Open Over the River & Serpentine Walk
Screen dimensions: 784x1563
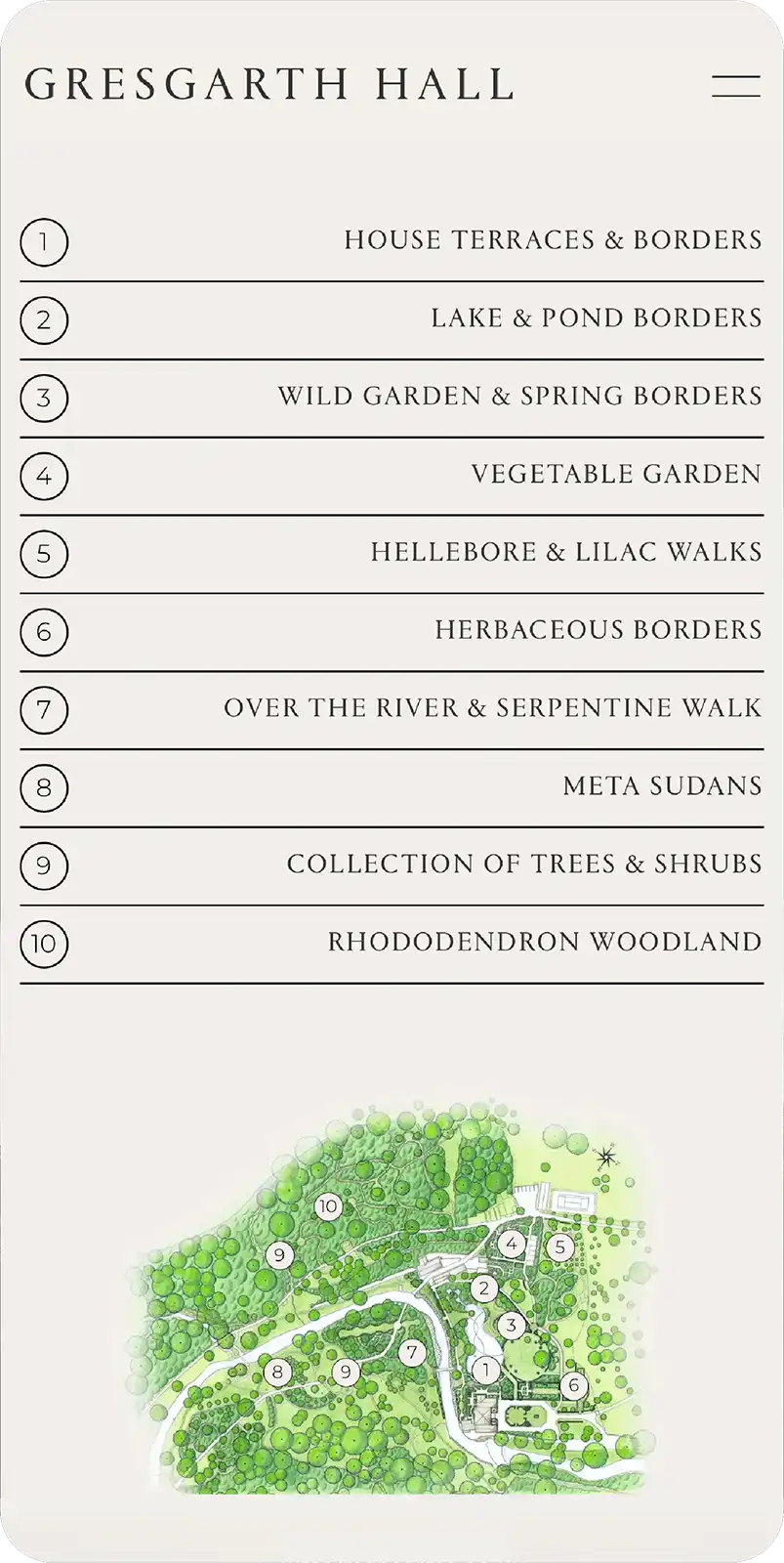(x=392, y=711)
